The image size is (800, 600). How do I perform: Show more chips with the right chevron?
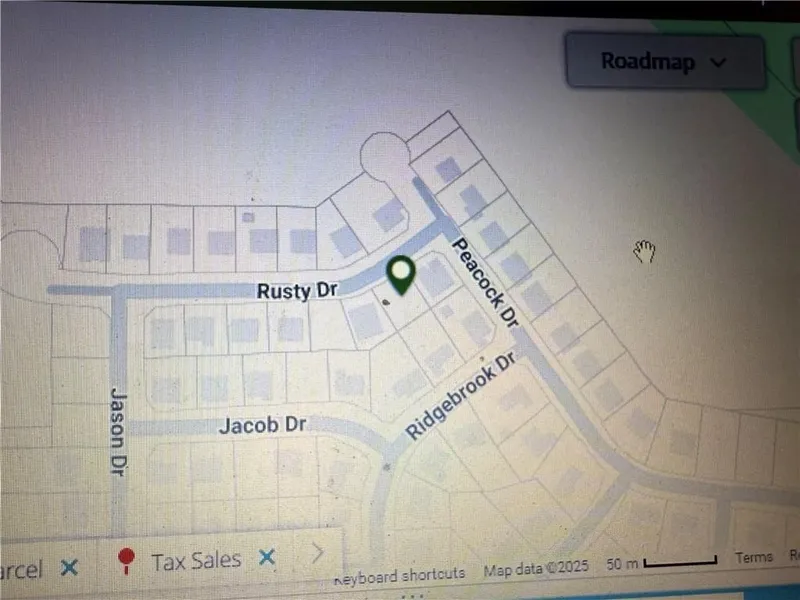click(x=318, y=551)
